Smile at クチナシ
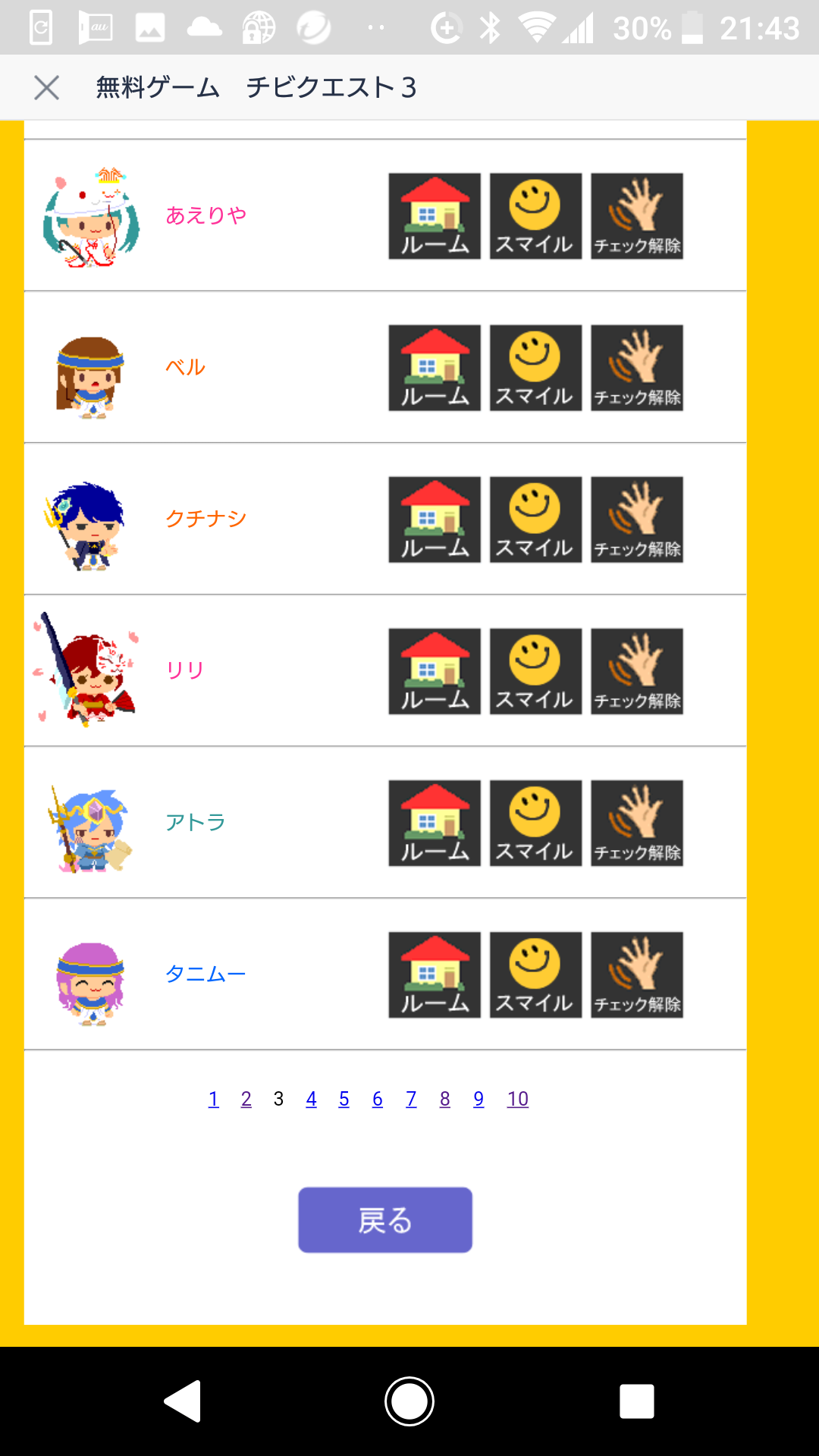This screenshot has height=1456, width=819. (x=535, y=519)
